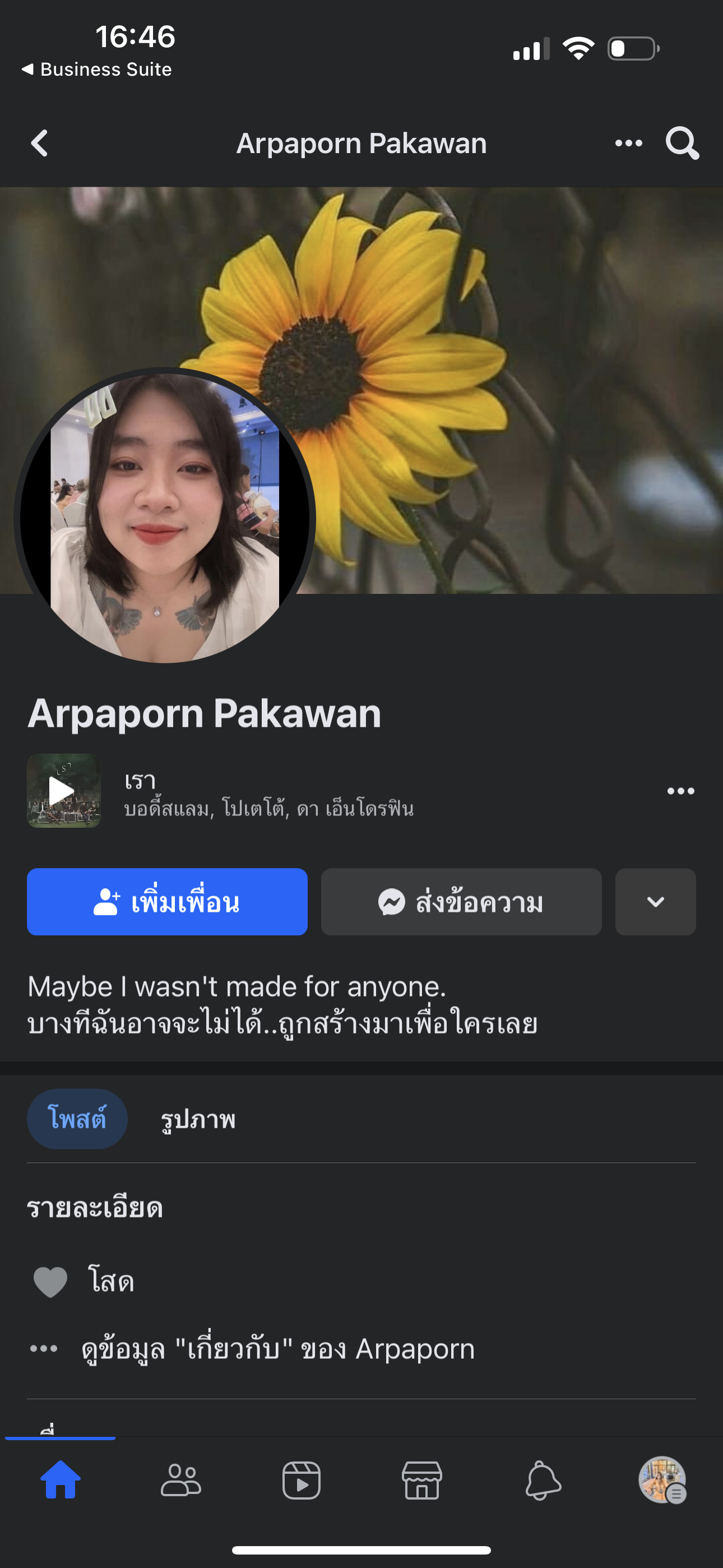Send a message via ส่งข้อความ
The height and width of the screenshot is (1568, 723).
pyautogui.click(x=461, y=901)
